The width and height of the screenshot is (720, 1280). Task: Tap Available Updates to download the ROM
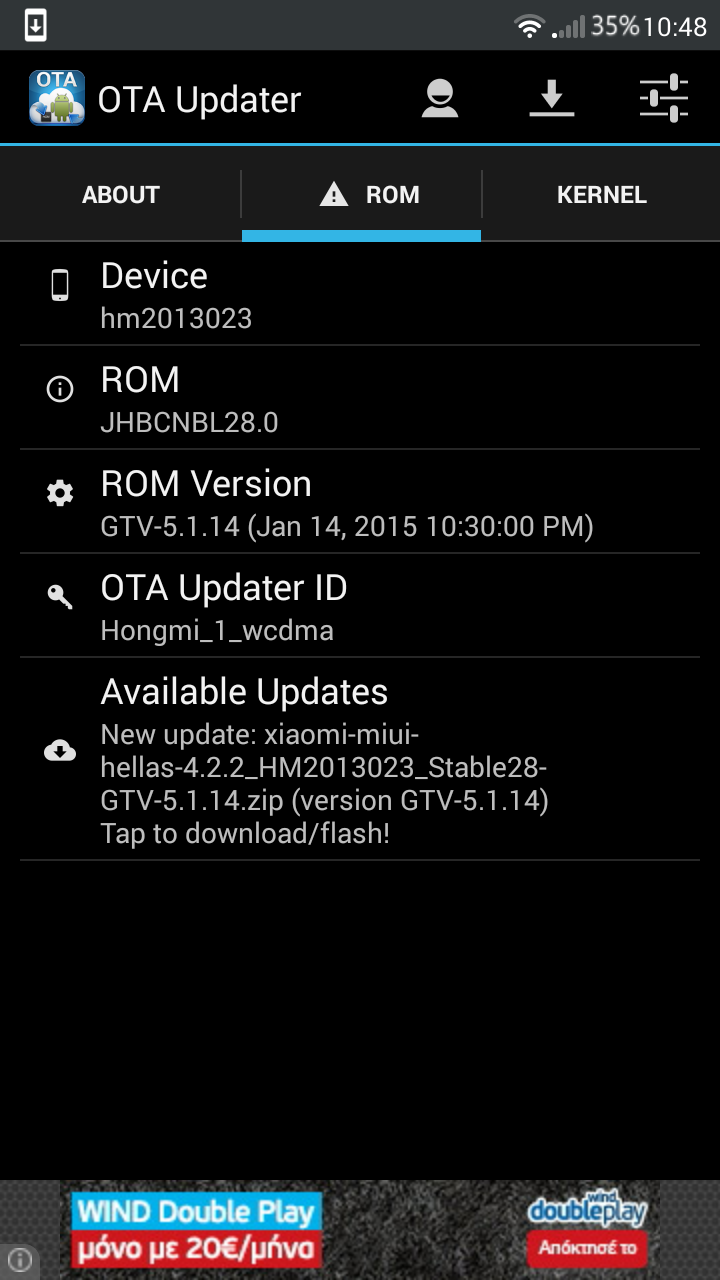point(360,760)
